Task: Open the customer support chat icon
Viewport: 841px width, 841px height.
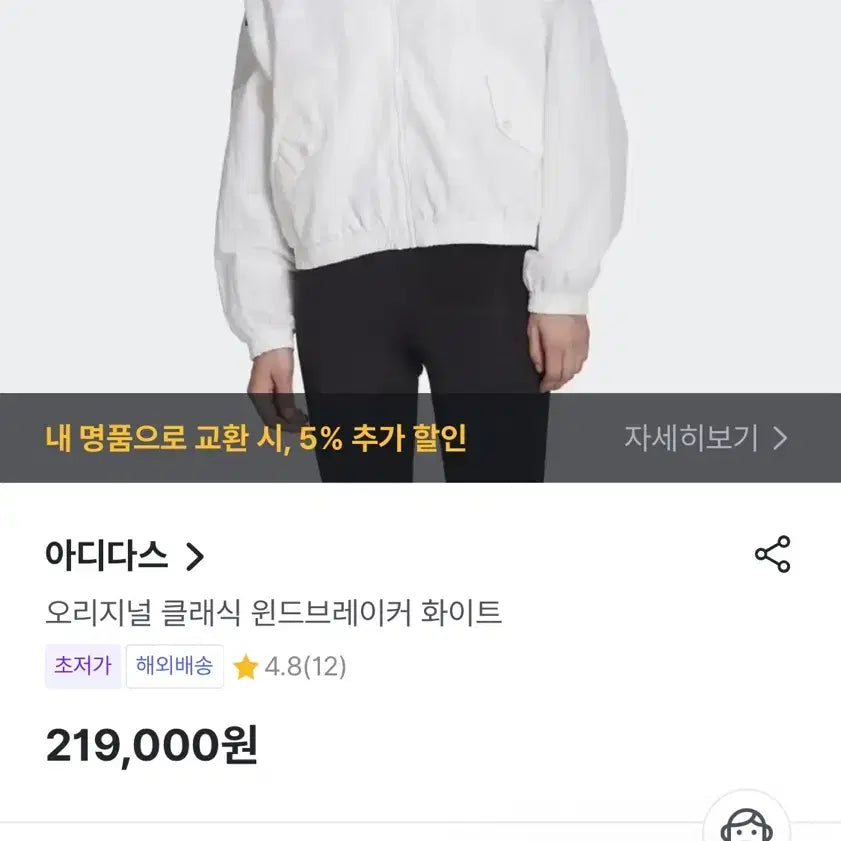Action: (746, 820)
